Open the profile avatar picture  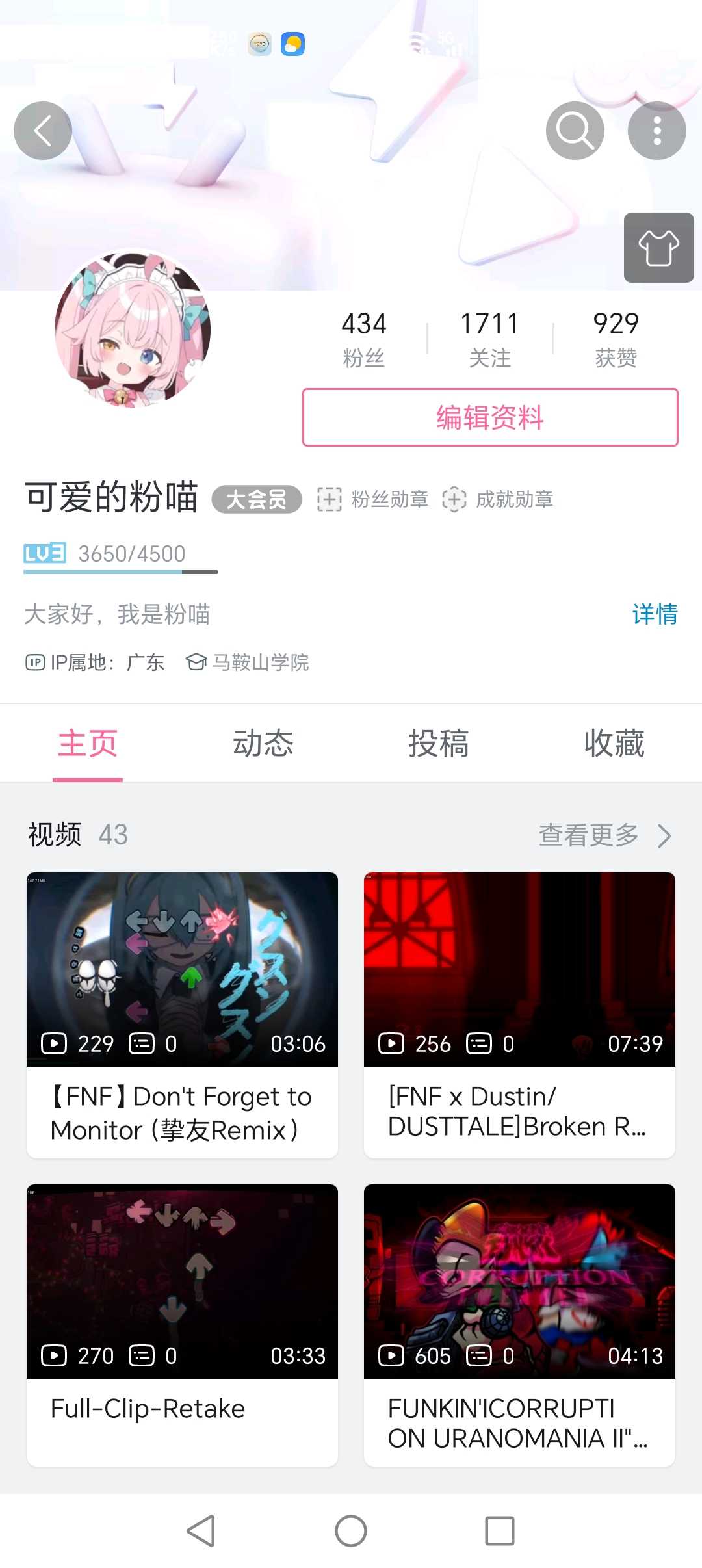pos(133,330)
